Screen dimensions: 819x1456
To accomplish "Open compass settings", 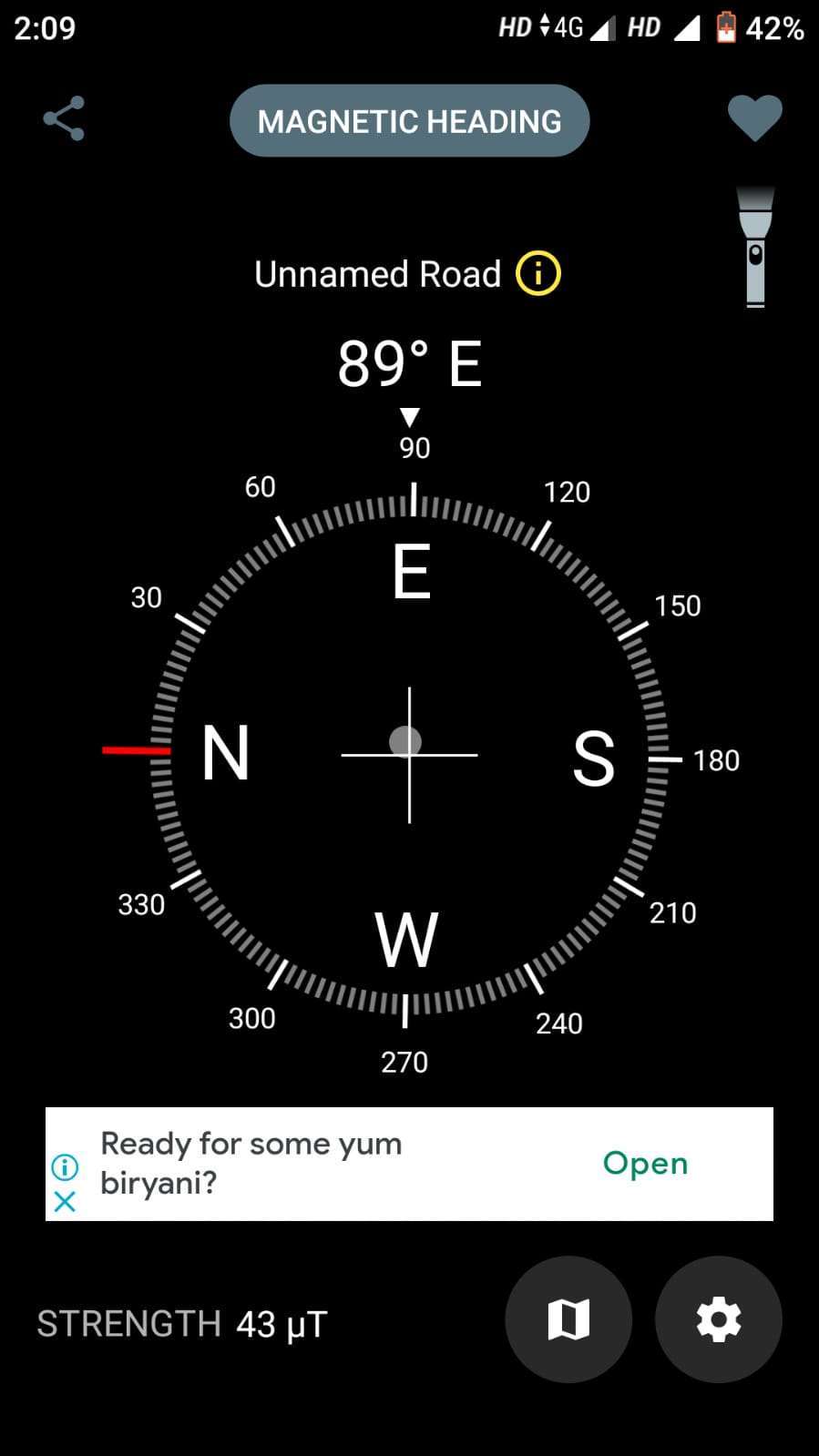I will [719, 1319].
